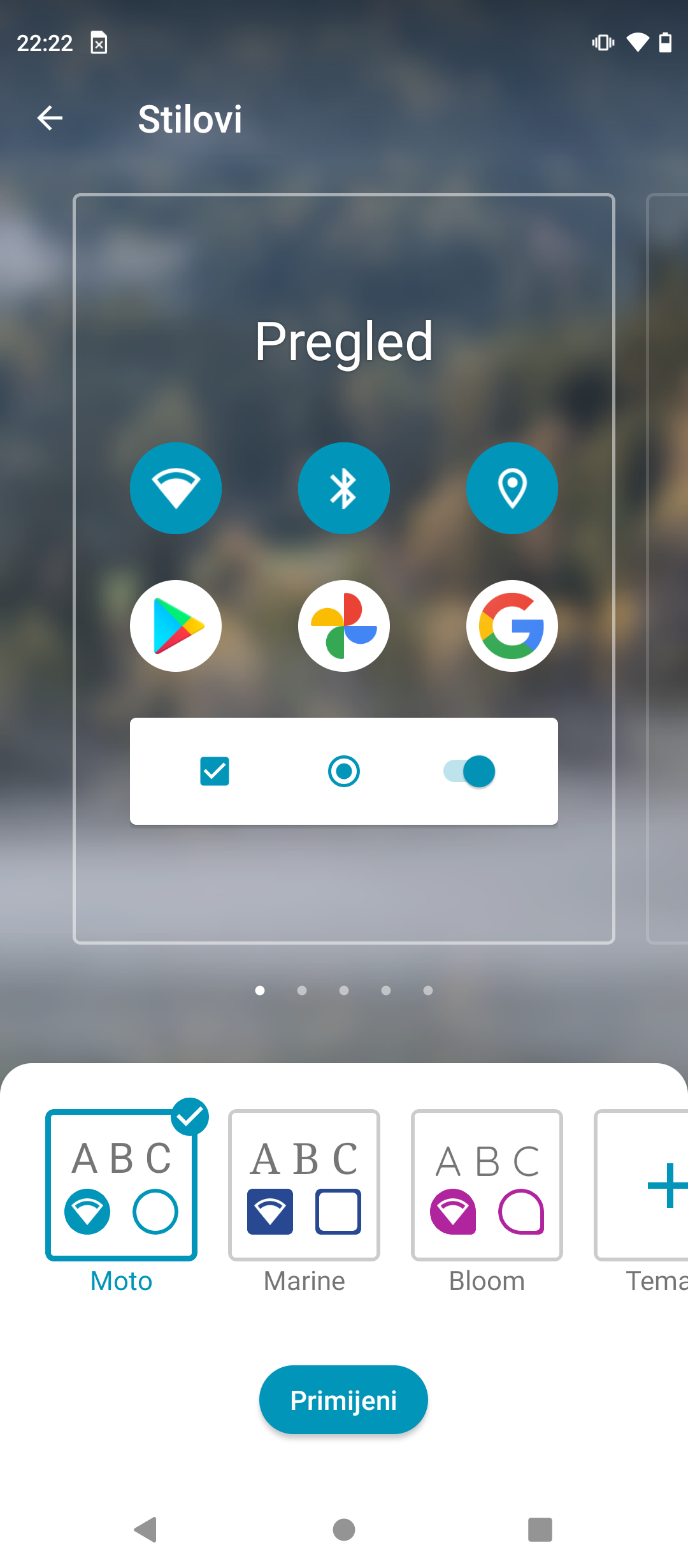688x1568 pixels.
Task: Apply the style with the Primijeni button
Action: [343, 1400]
